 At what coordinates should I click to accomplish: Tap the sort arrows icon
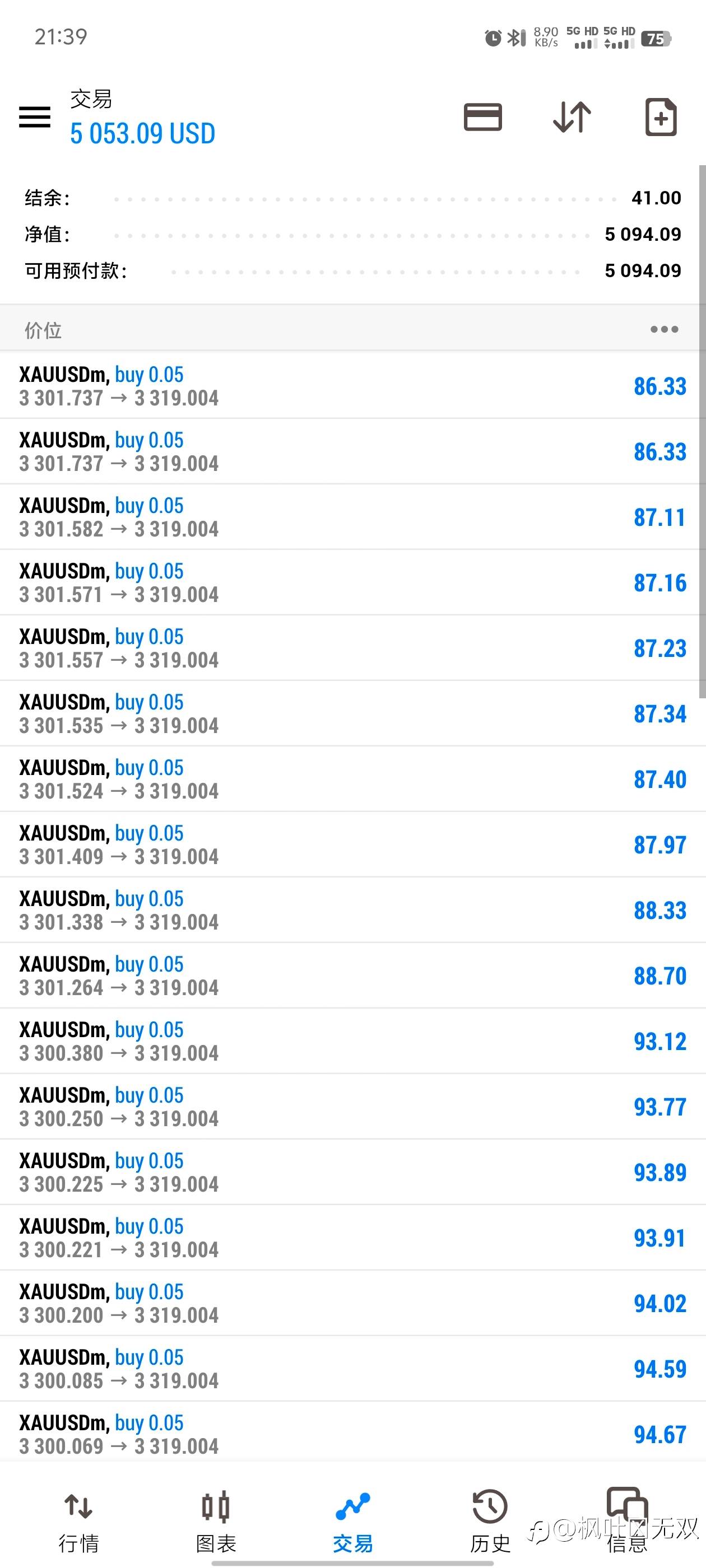(572, 117)
